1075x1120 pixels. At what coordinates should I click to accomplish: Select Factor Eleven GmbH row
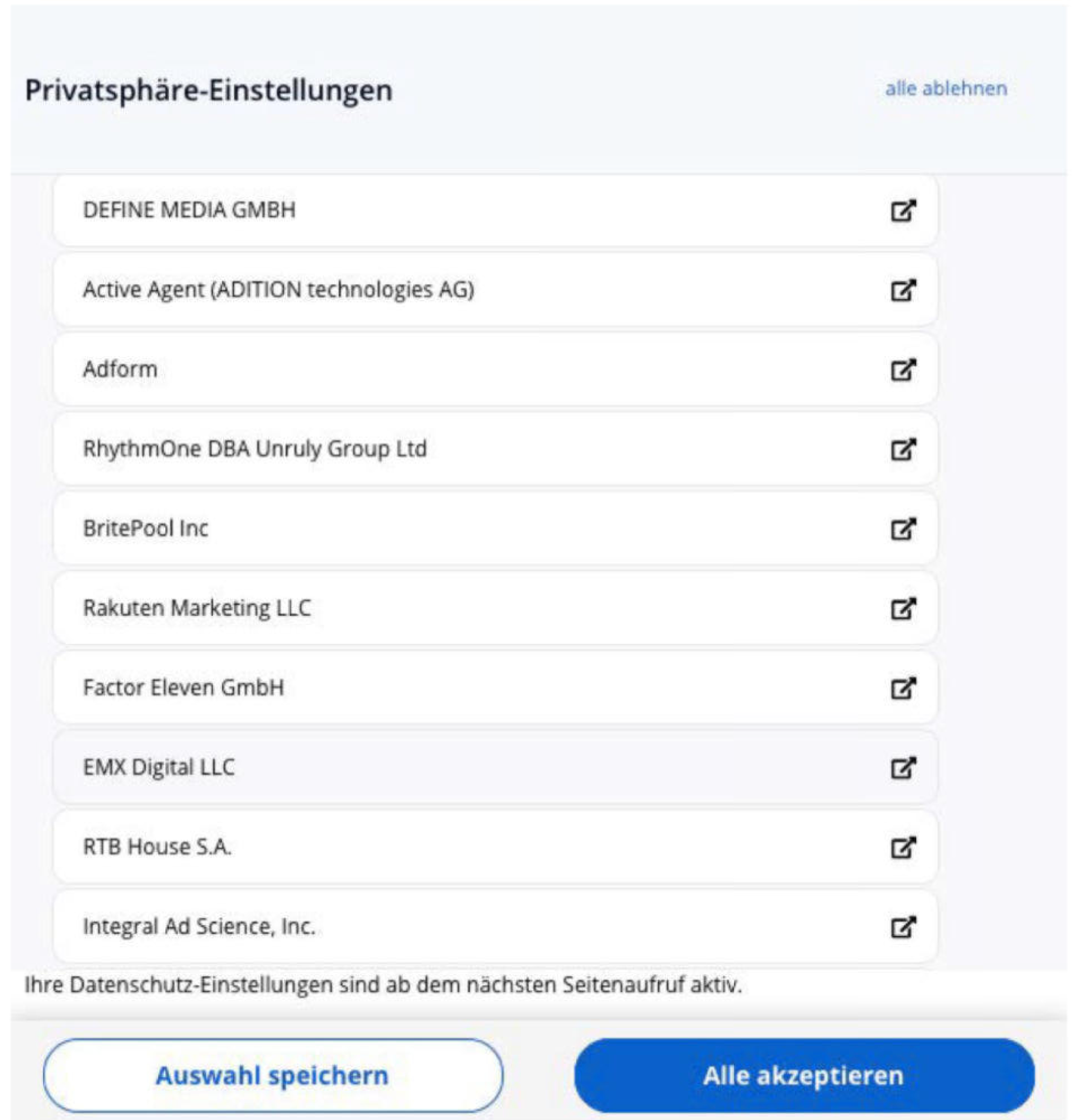[183, 687]
